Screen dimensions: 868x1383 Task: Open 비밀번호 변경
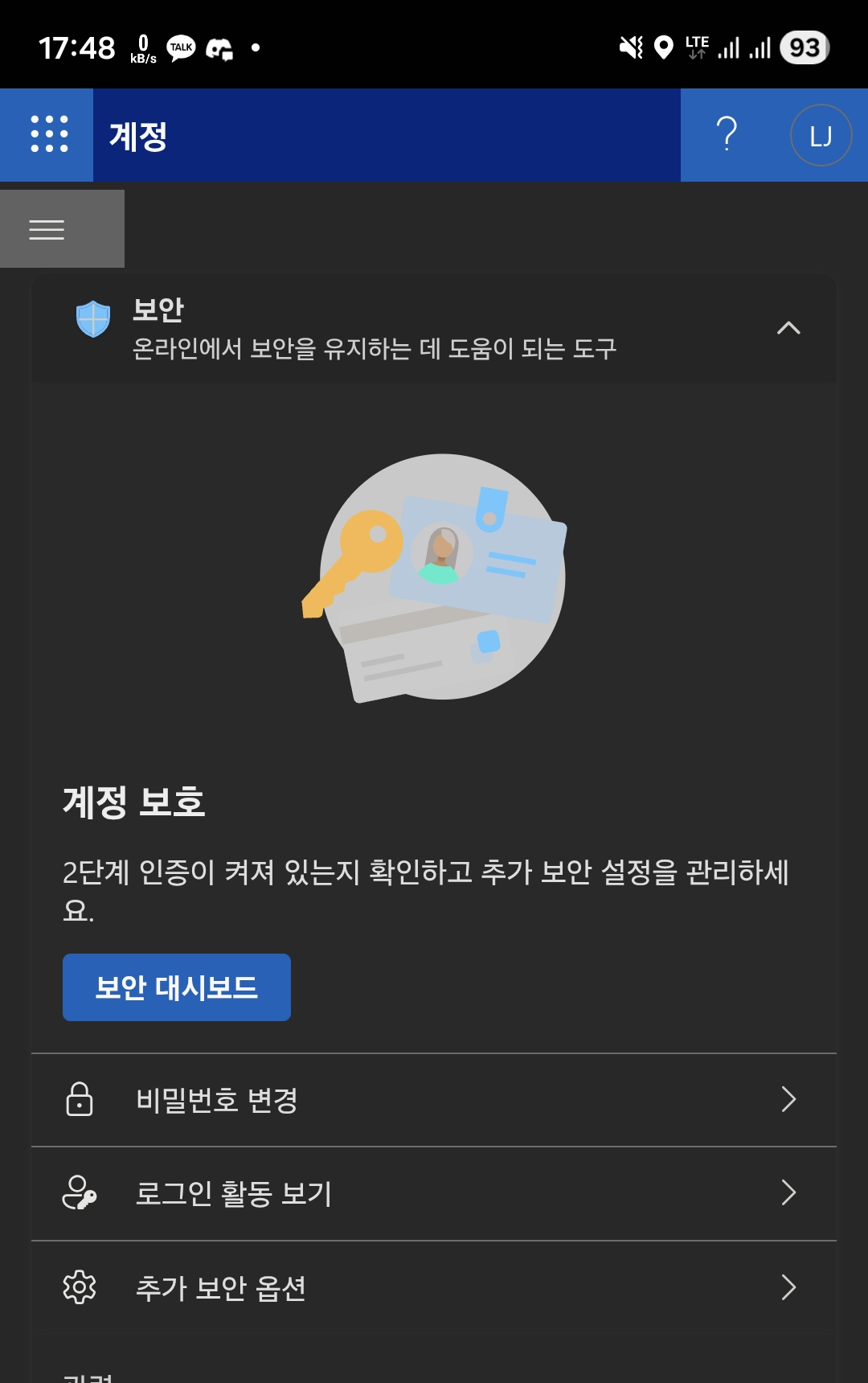coord(434,1100)
